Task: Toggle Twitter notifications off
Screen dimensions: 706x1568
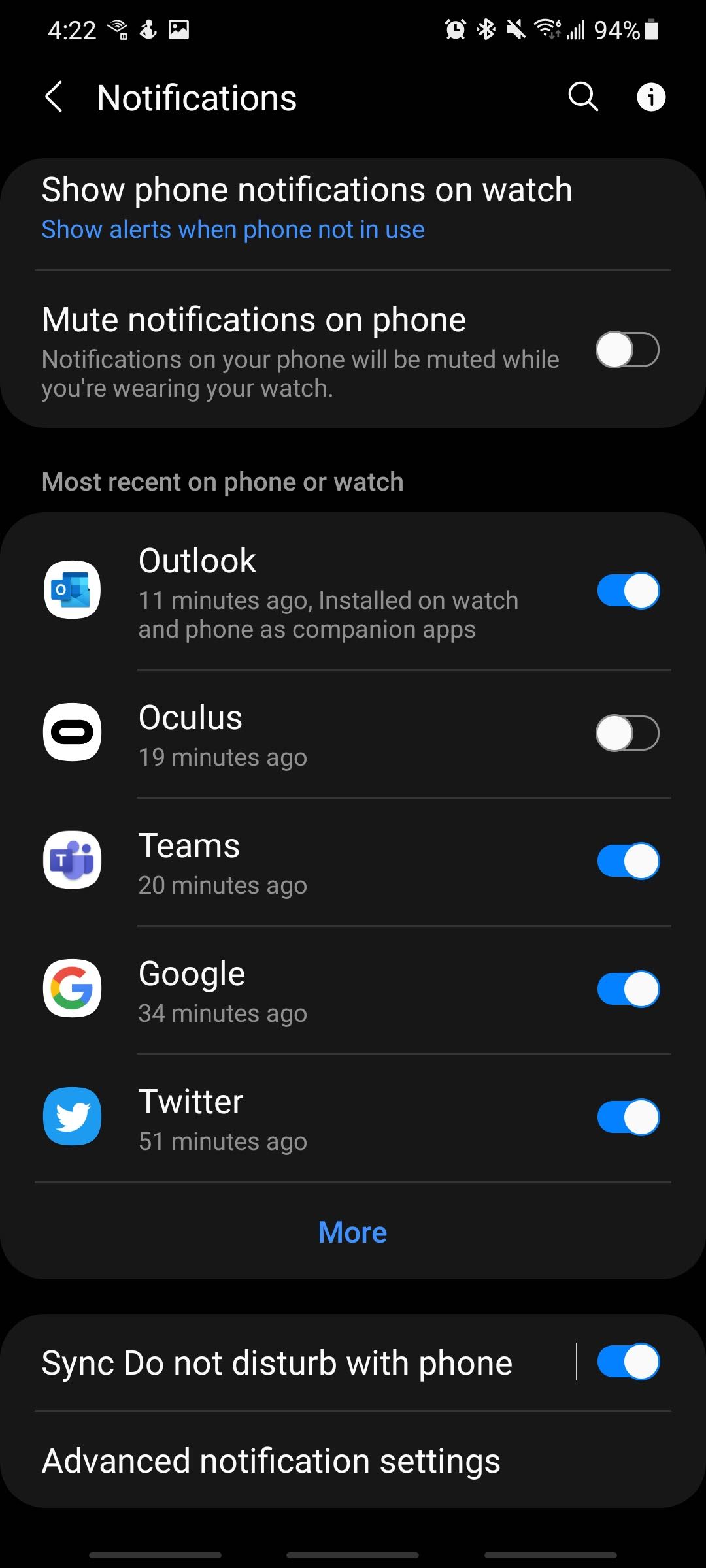Action: click(628, 1117)
